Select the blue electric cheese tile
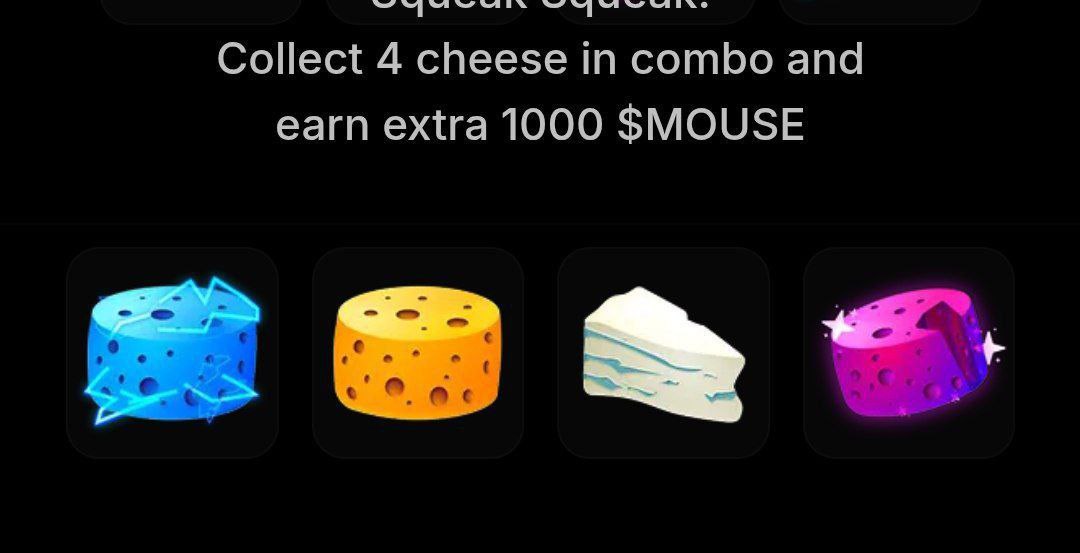The image size is (1080, 553). click(172, 353)
